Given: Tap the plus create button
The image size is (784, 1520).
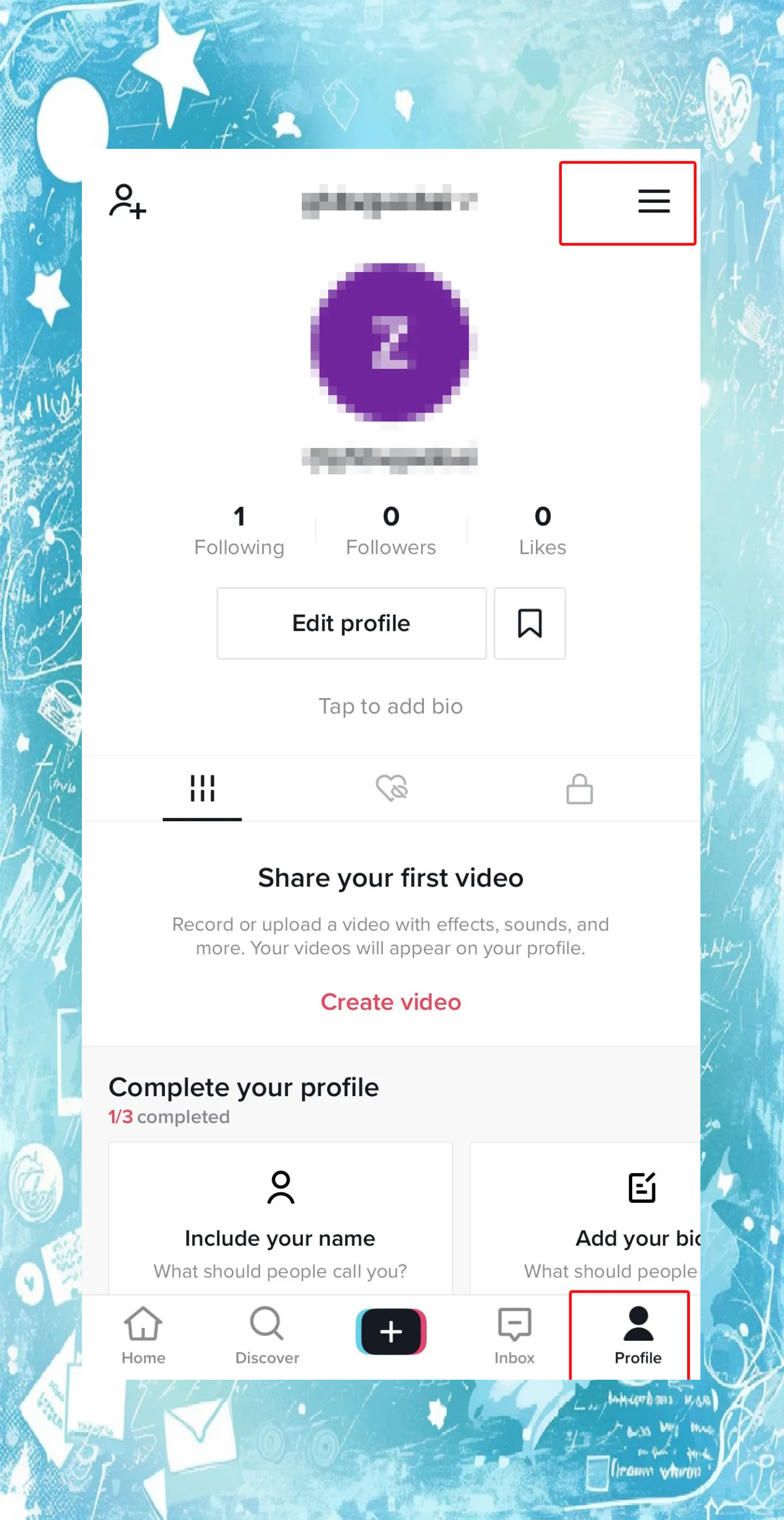Looking at the screenshot, I should [391, 1332].
